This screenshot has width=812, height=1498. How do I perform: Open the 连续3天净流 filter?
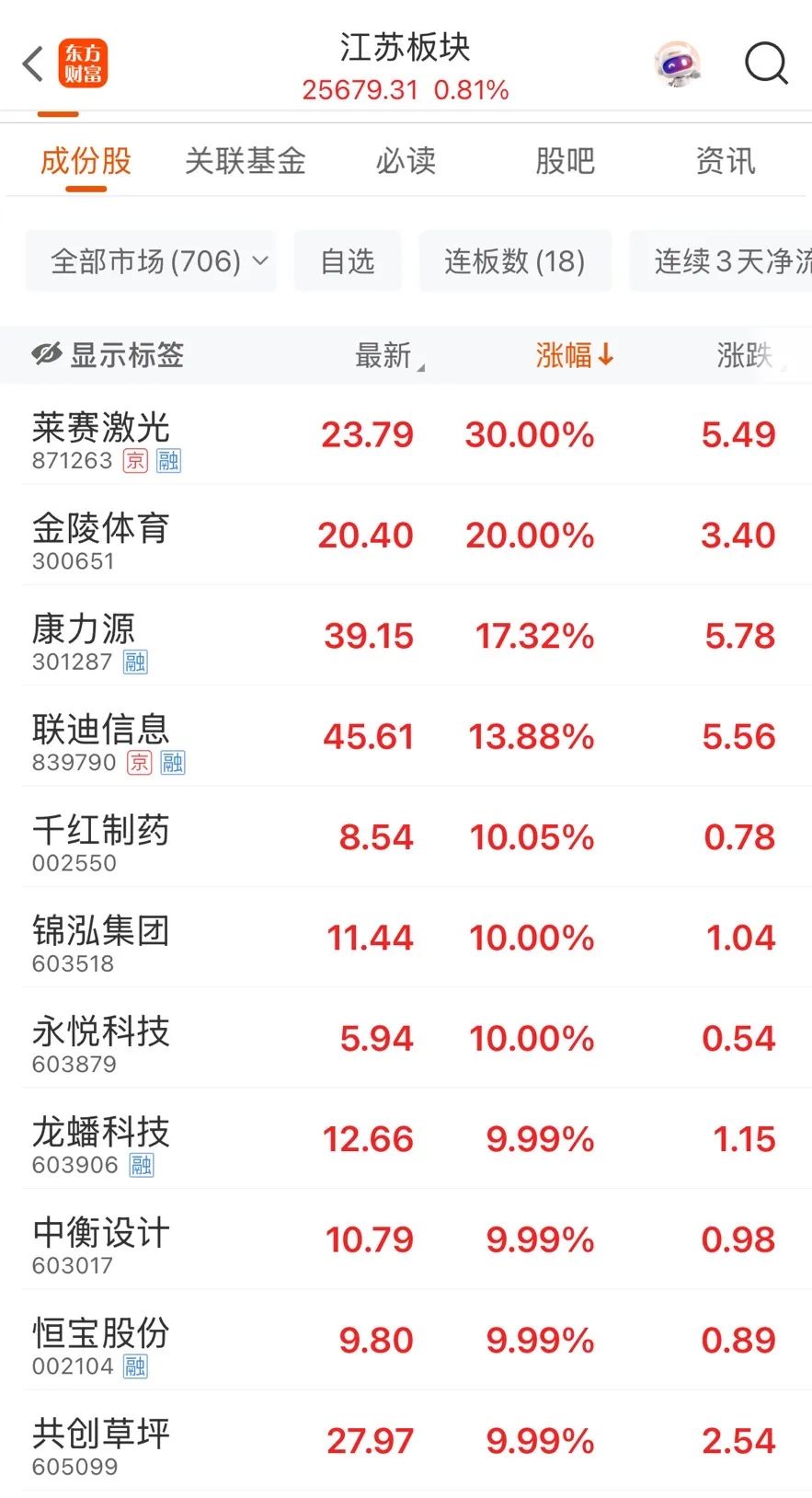[731, 260]
